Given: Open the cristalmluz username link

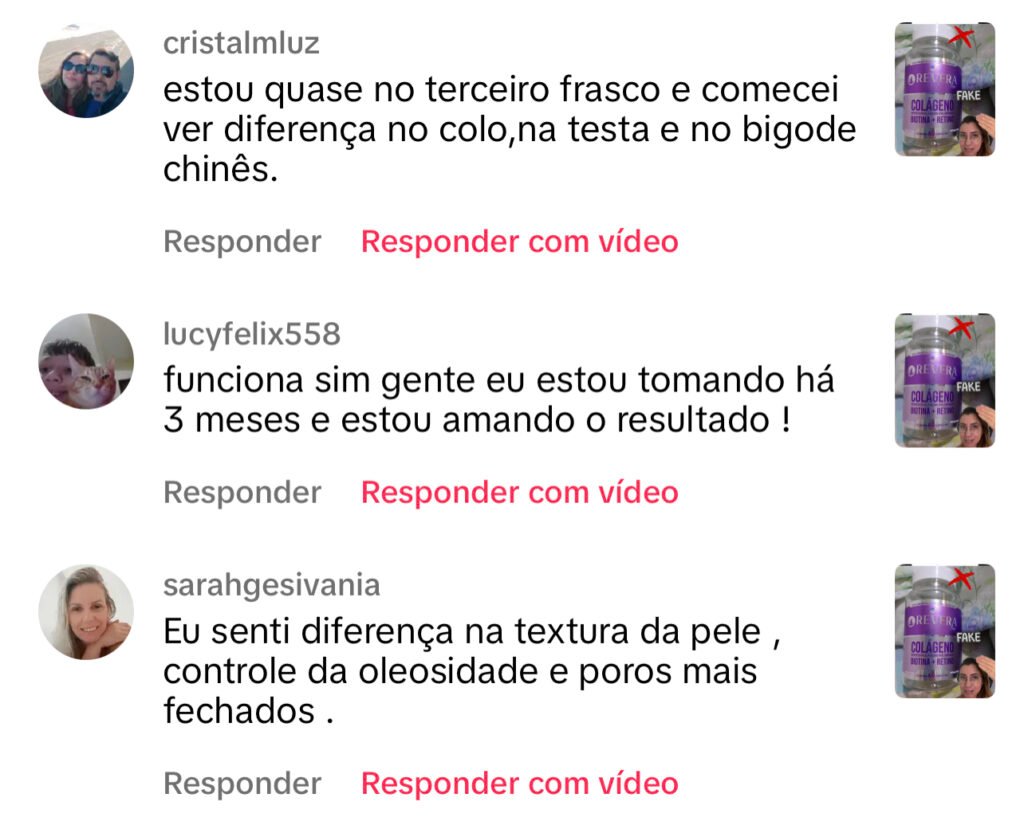Looking at the screenshot, I should point(241,44).
